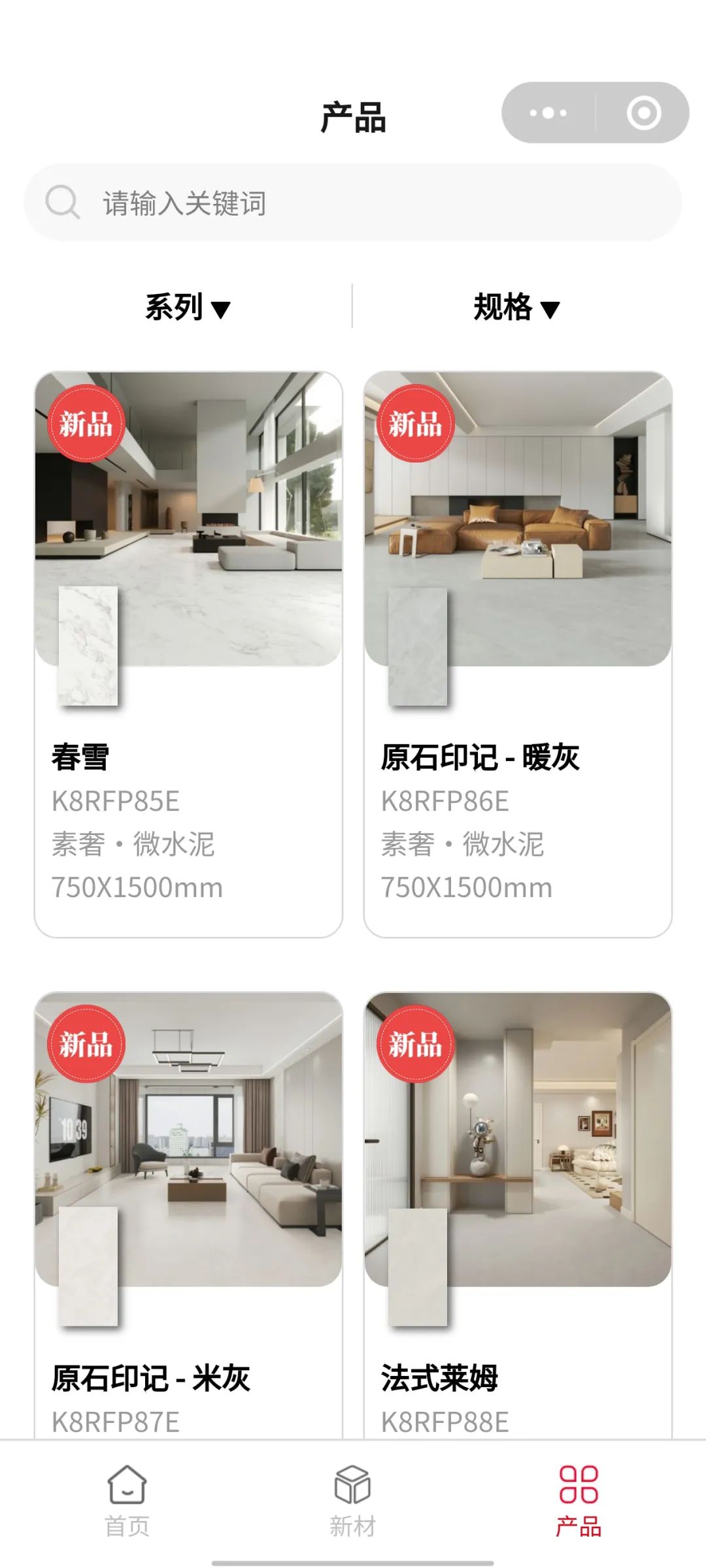Open the 法式莱姆 product card

(518, 1209)
